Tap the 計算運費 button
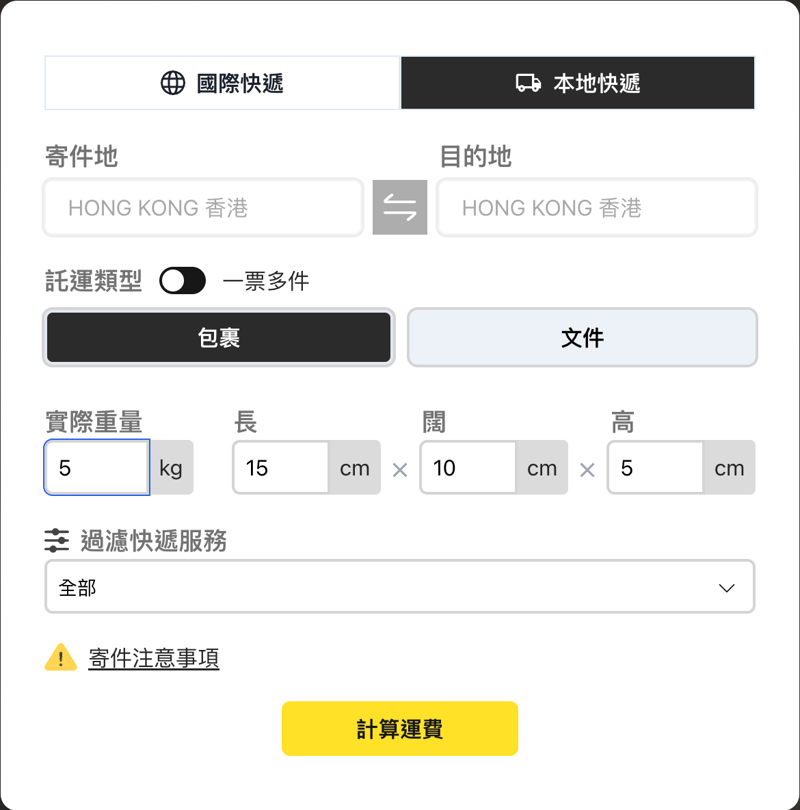 [400, 729]
